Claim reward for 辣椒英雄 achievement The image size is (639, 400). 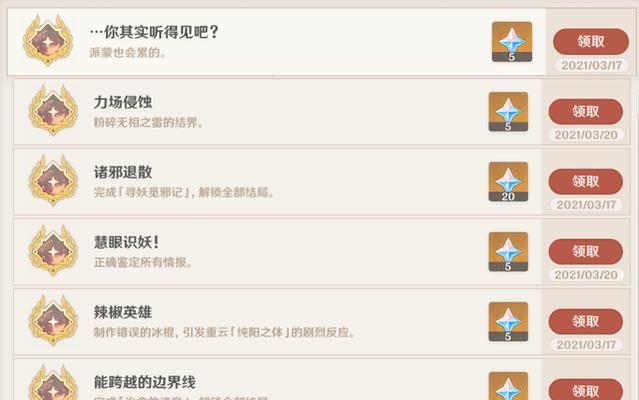click(585, 321)
